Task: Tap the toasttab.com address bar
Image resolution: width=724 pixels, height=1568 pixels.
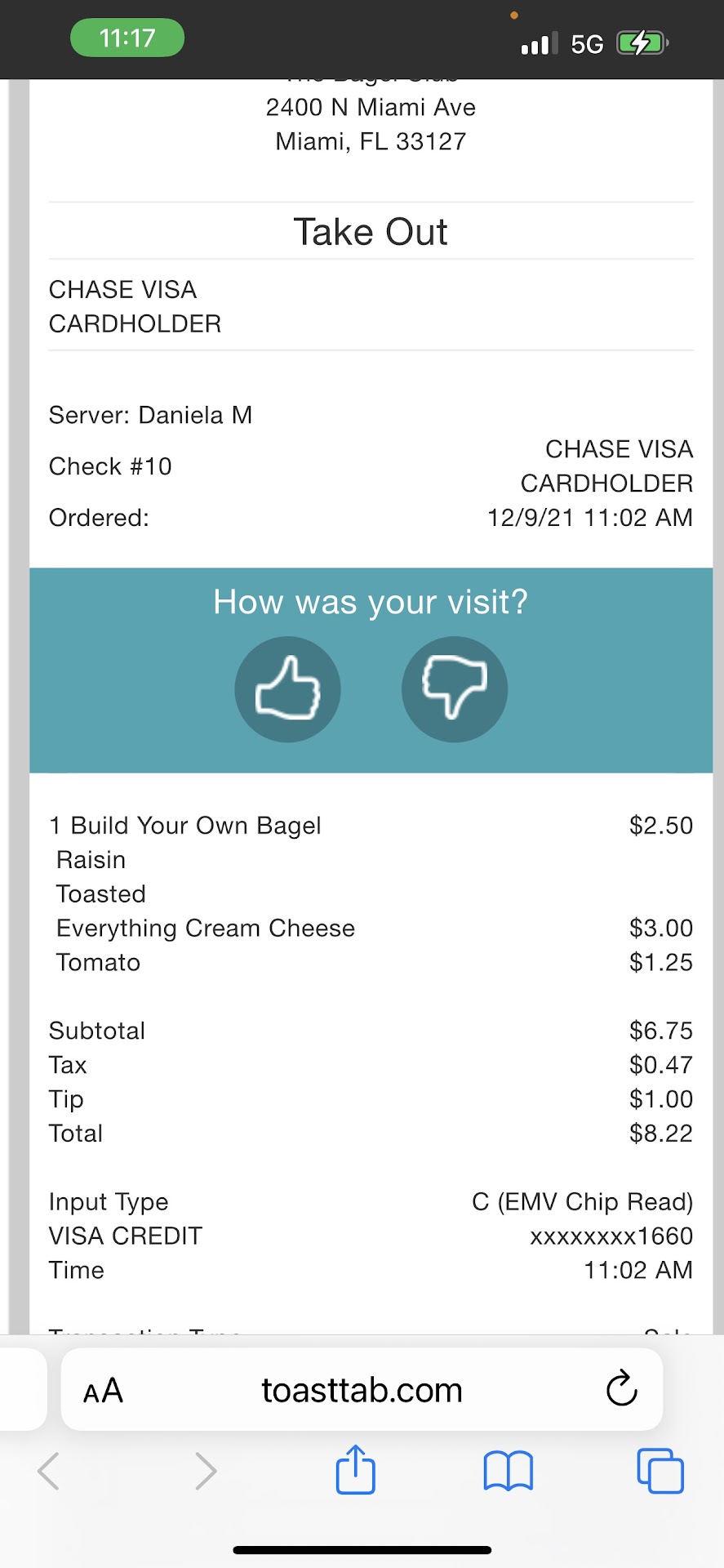Action: pos(362,1391)
